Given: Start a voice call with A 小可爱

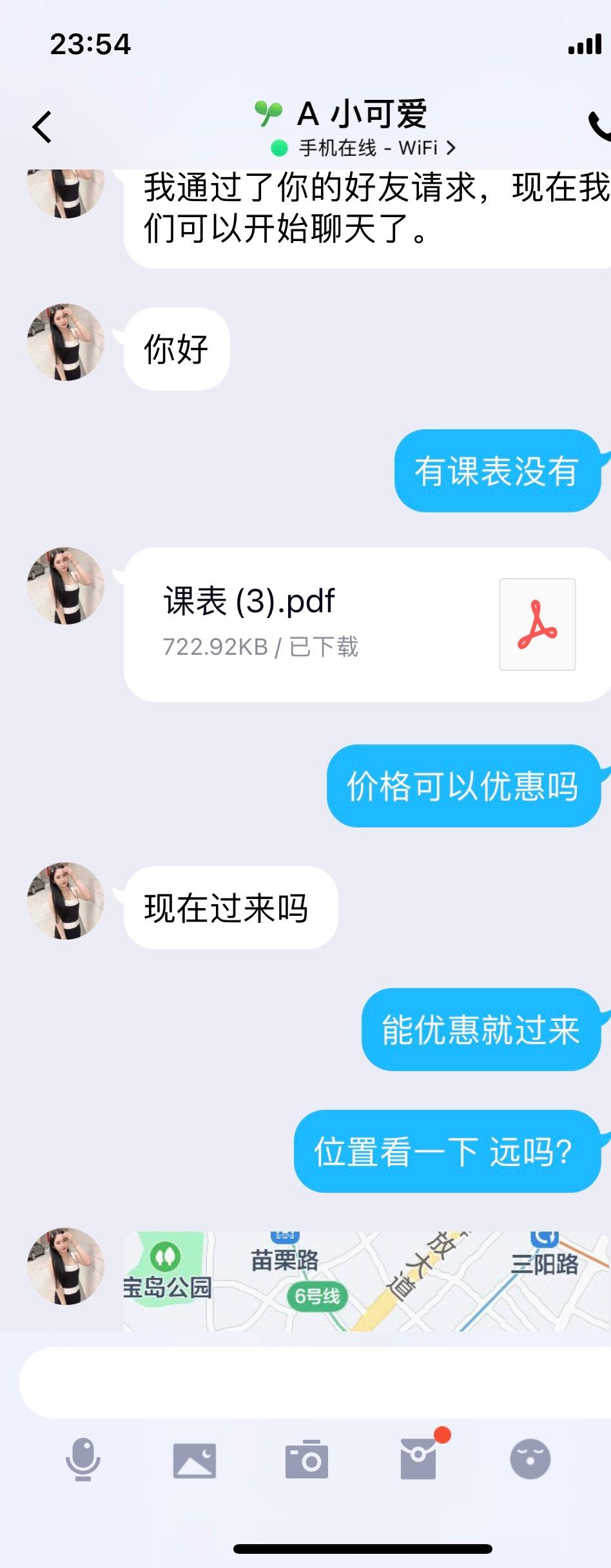Looking at the screenshot, I should point(599,126).
